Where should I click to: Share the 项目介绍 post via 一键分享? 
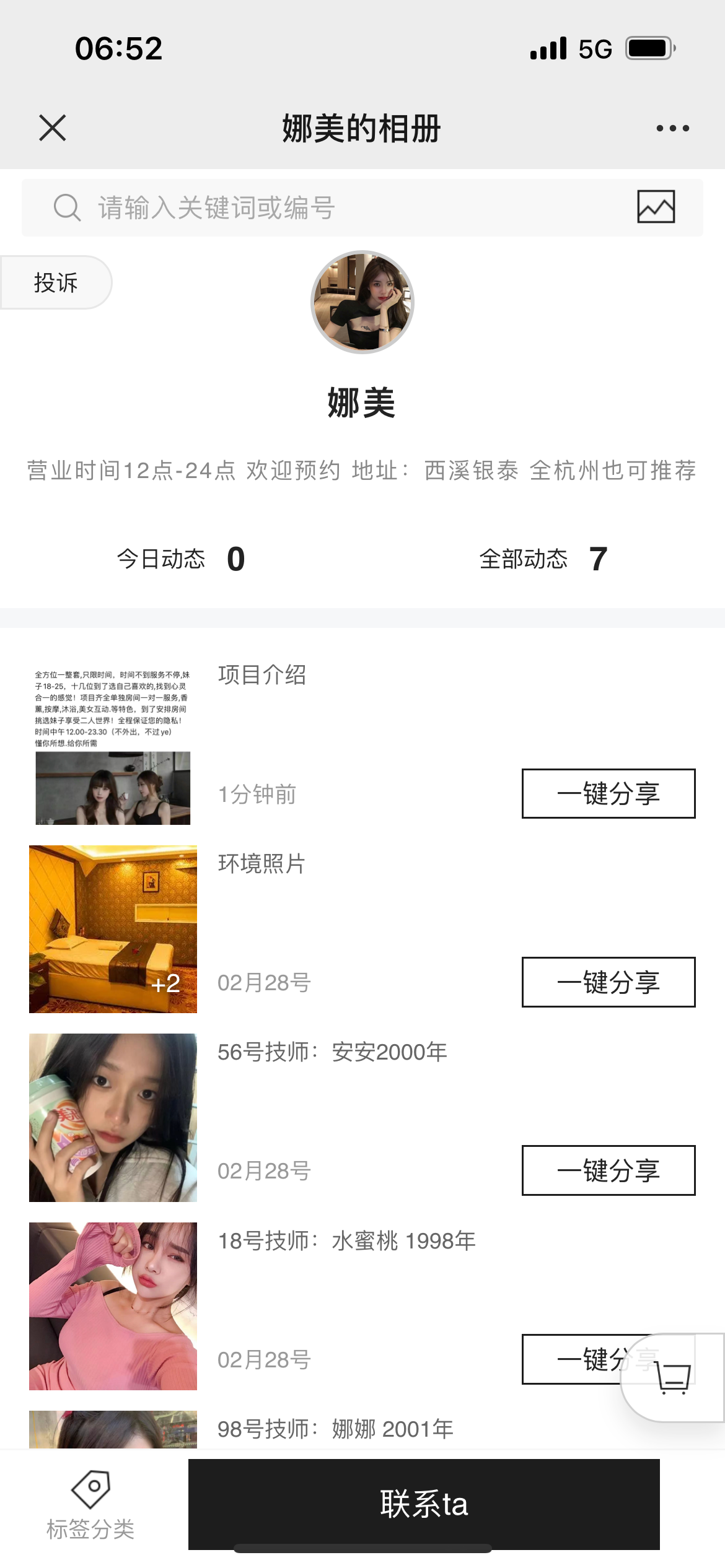pos(608,795)
